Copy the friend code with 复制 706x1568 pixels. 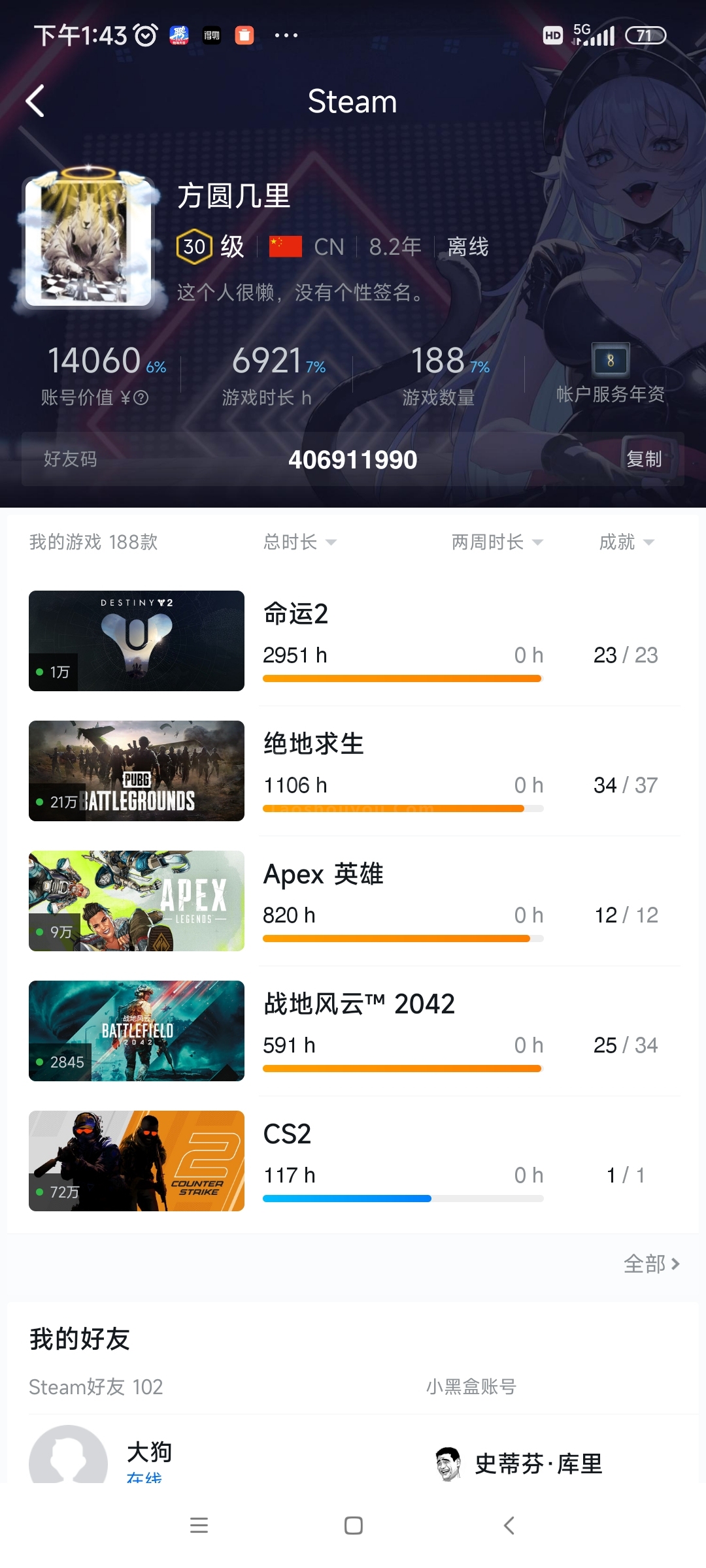[x=644, y=459]
